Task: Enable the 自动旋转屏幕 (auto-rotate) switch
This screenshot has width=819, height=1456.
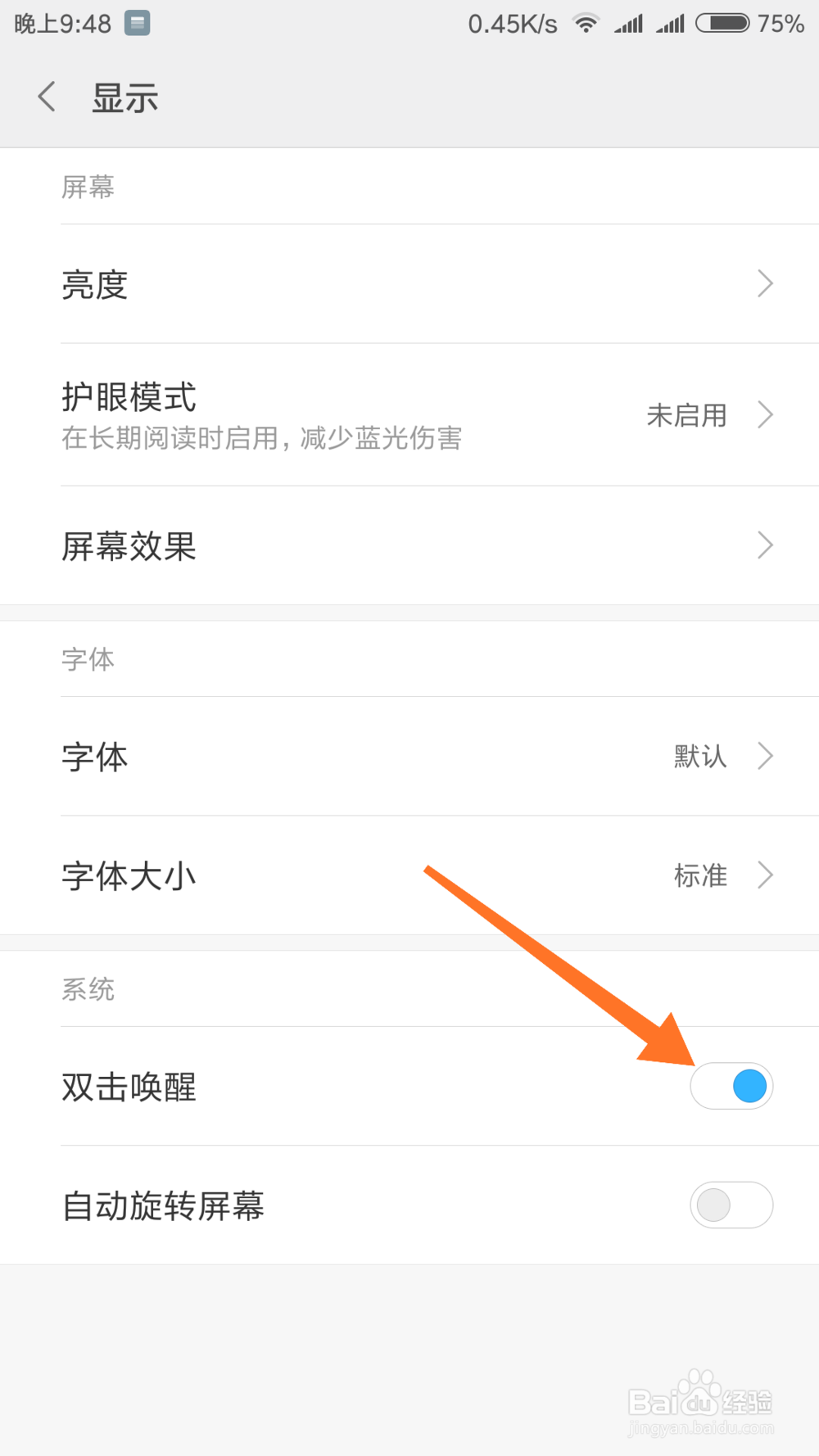Action: point(731,1205)
